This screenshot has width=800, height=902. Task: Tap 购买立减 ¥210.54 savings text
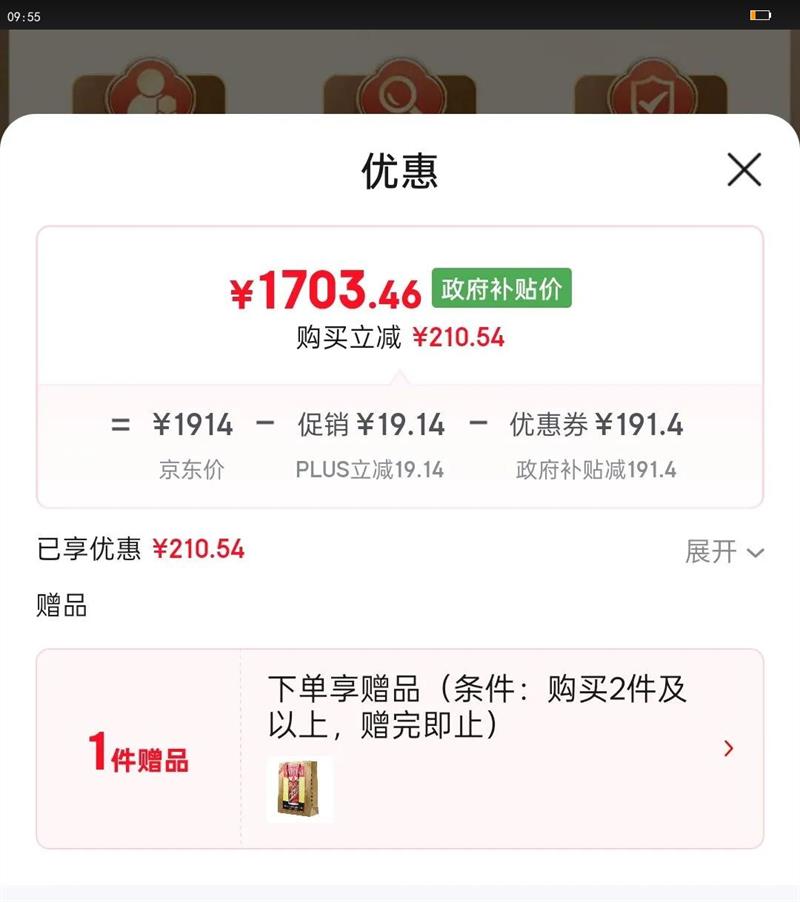400,335
